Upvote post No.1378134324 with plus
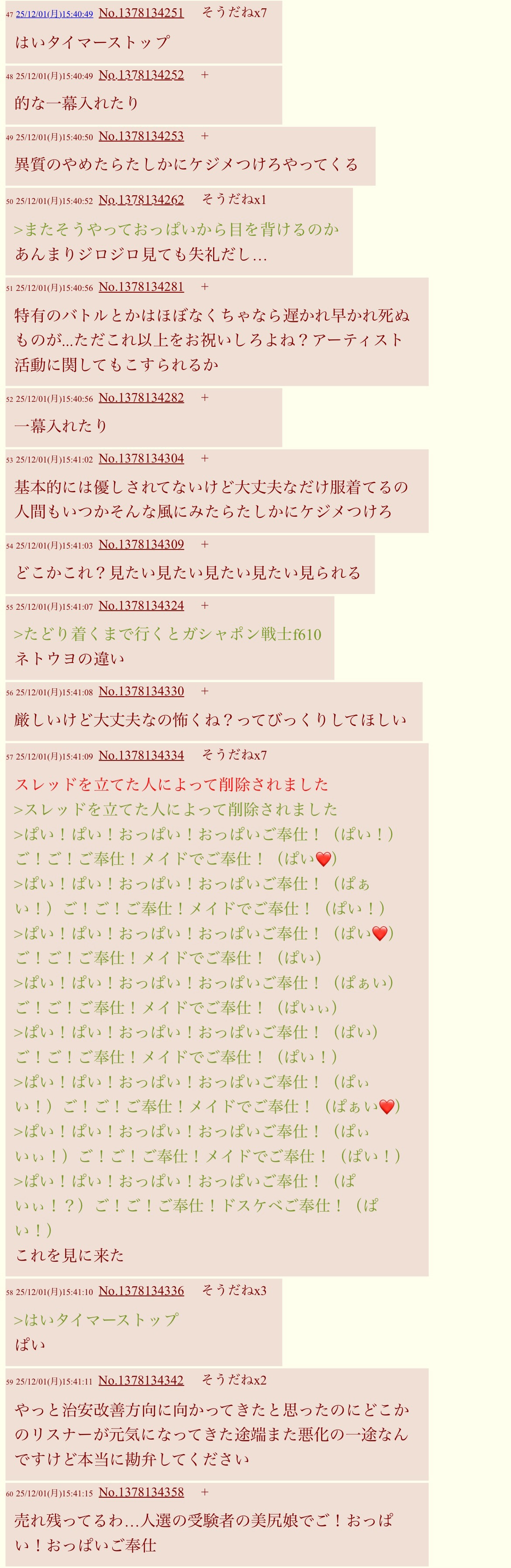Viewport: 511px width, 1568px height. click(204, 605)
